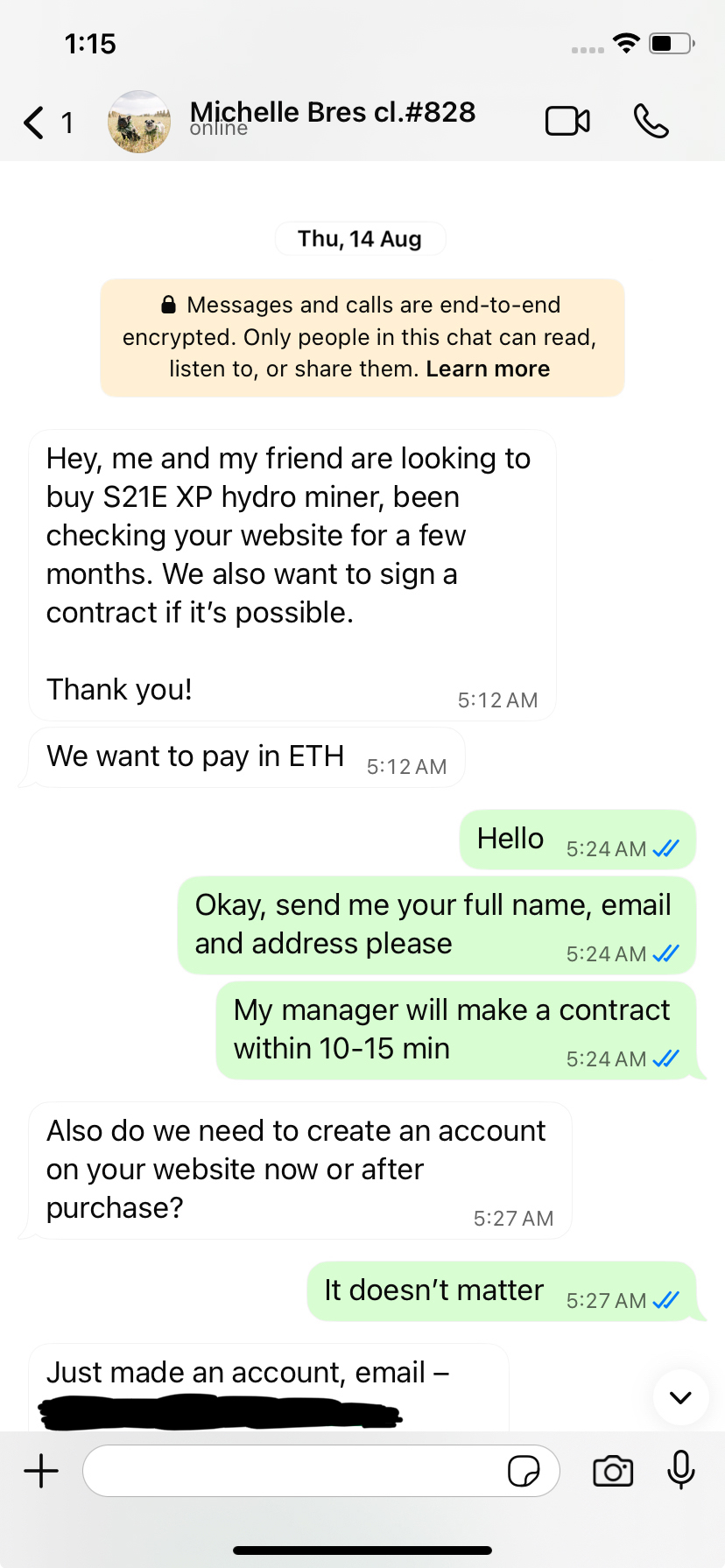The image size is (725, 1568).
Task: Start a voice call with Michelle
Action: tap(651, 122)
